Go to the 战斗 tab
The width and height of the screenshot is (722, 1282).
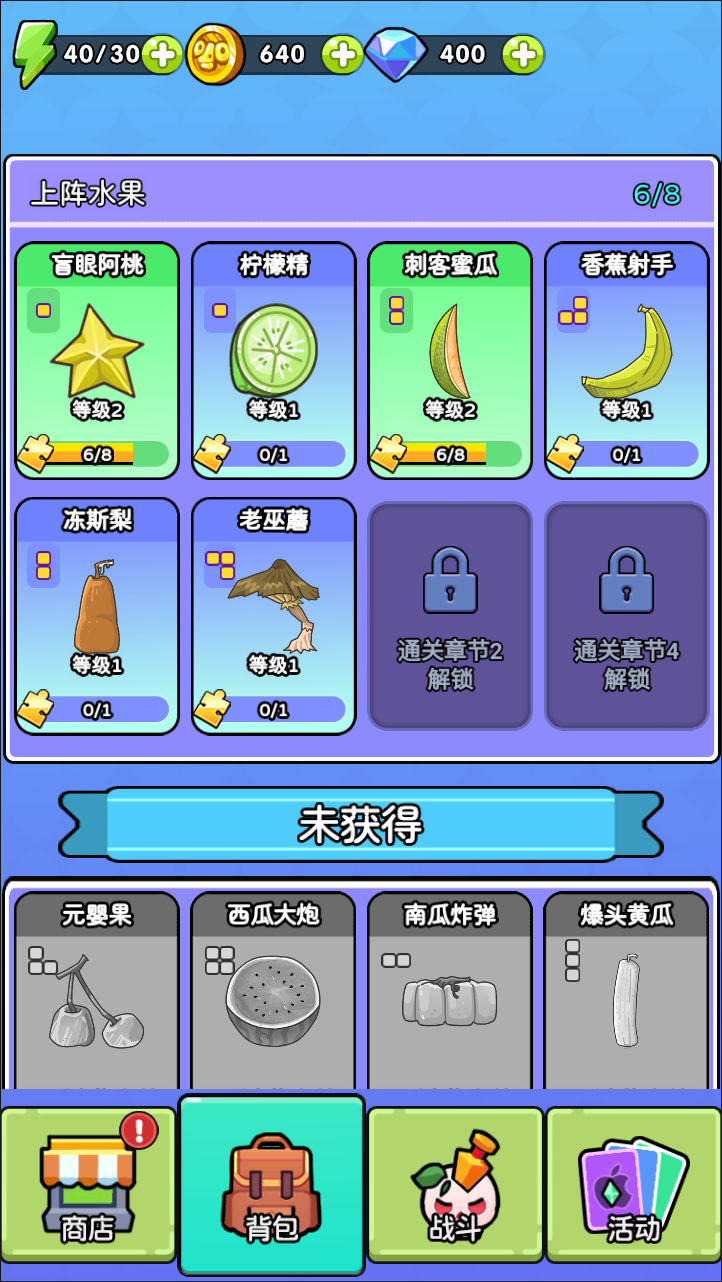(x=455, y=1185)
